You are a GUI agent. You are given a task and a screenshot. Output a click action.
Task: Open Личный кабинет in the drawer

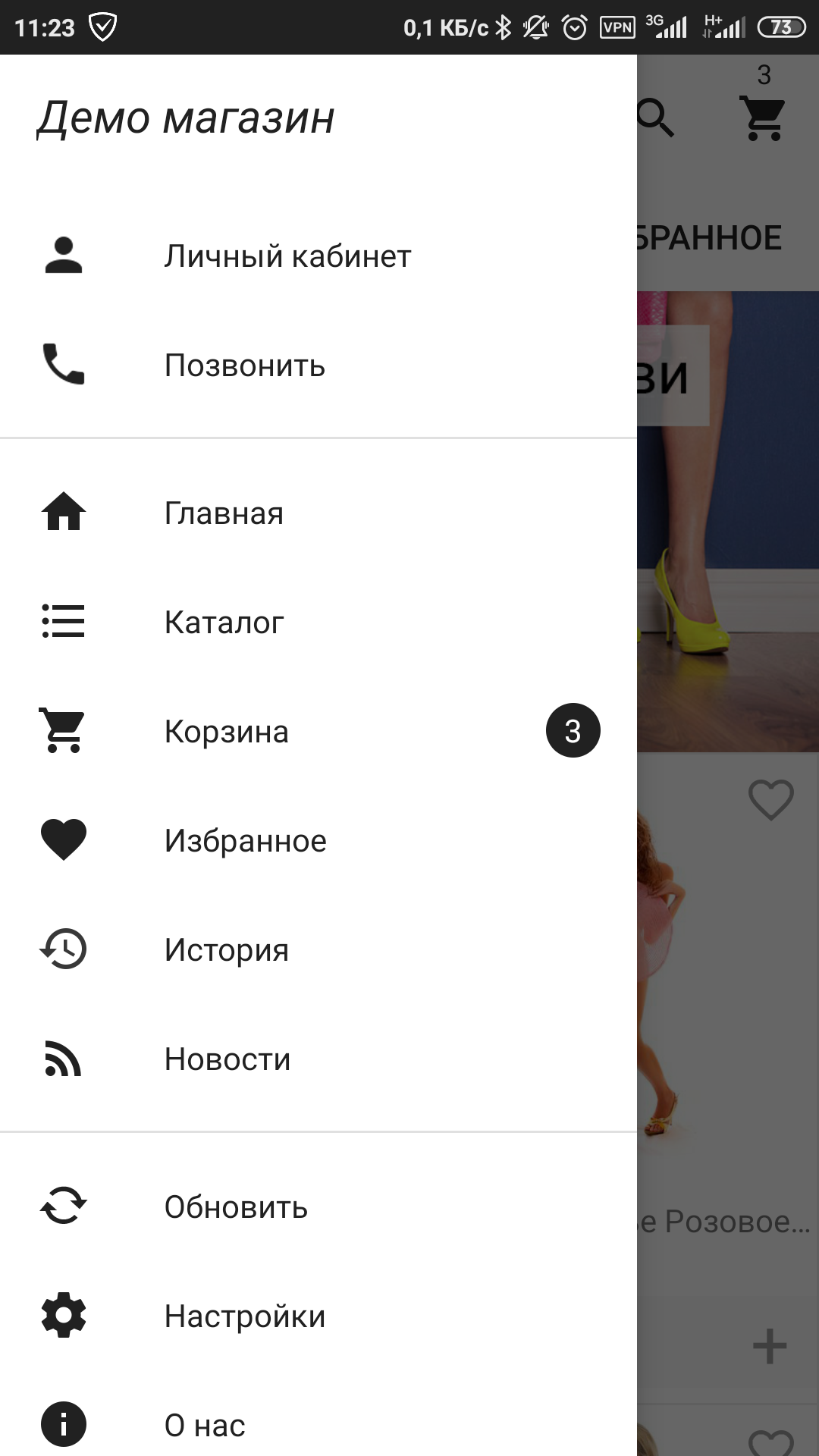click(288, 256)
